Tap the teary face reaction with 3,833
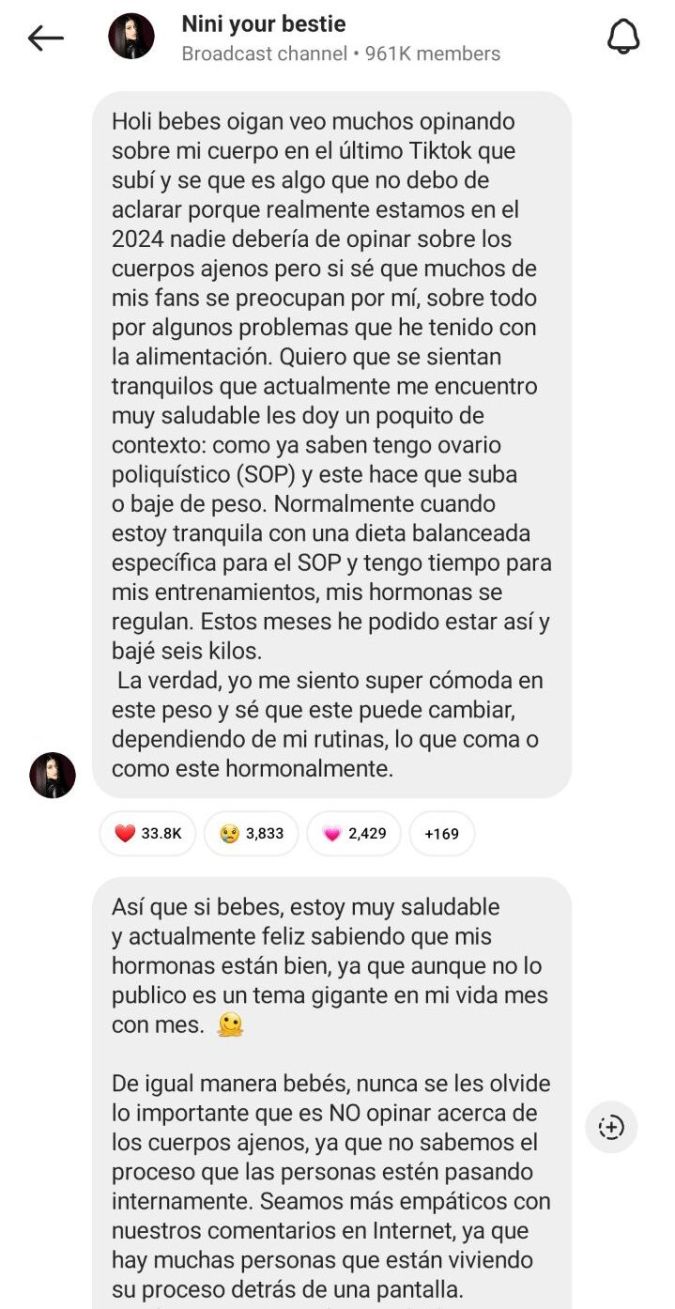This screenshot has height=1309, width=675. tap(251, 833)
